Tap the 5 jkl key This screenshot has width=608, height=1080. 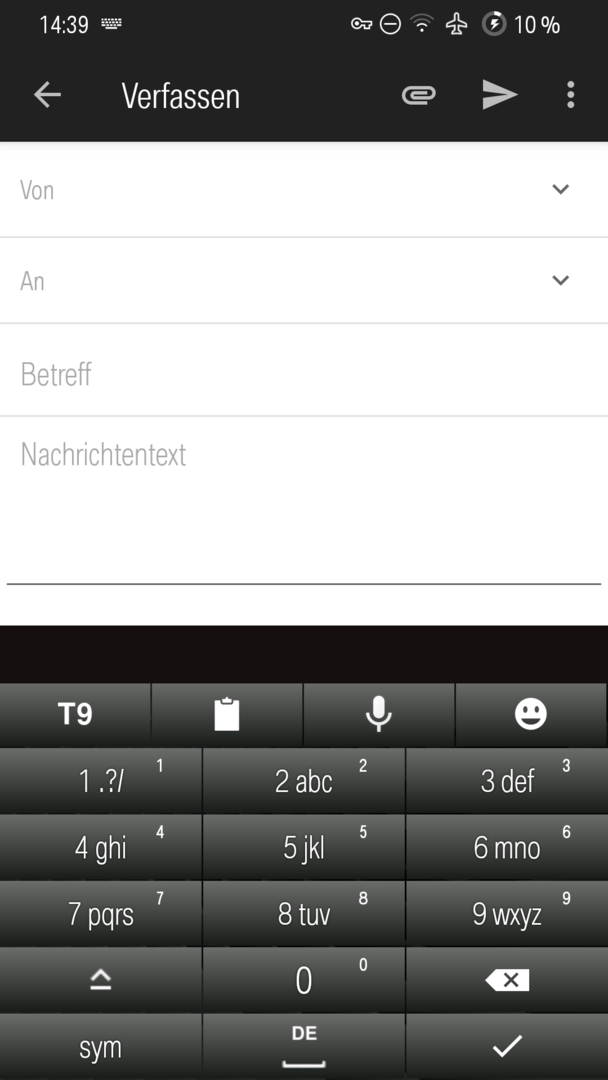point(304,848)
